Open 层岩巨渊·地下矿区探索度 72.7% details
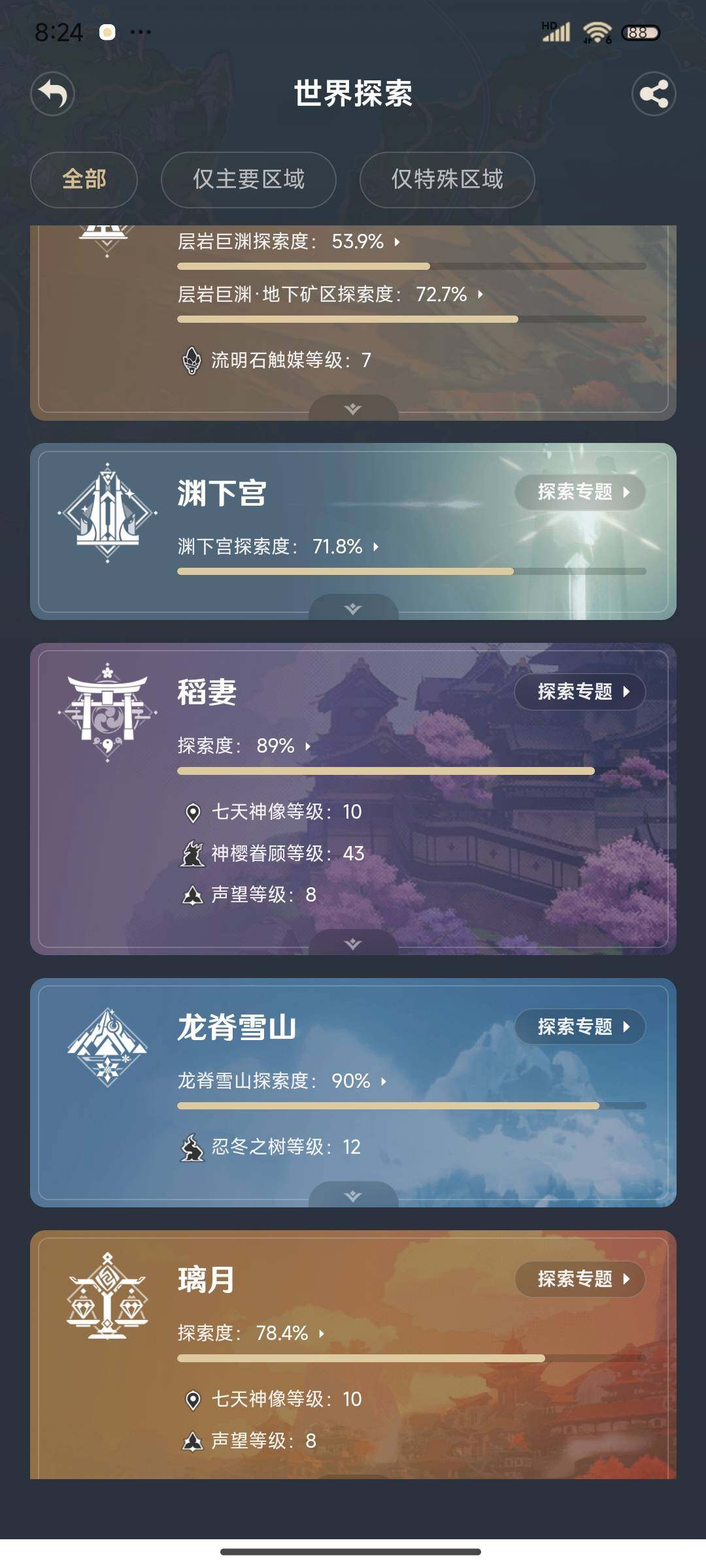Viewport: 706px width, 1568px height. coord(330,295)
